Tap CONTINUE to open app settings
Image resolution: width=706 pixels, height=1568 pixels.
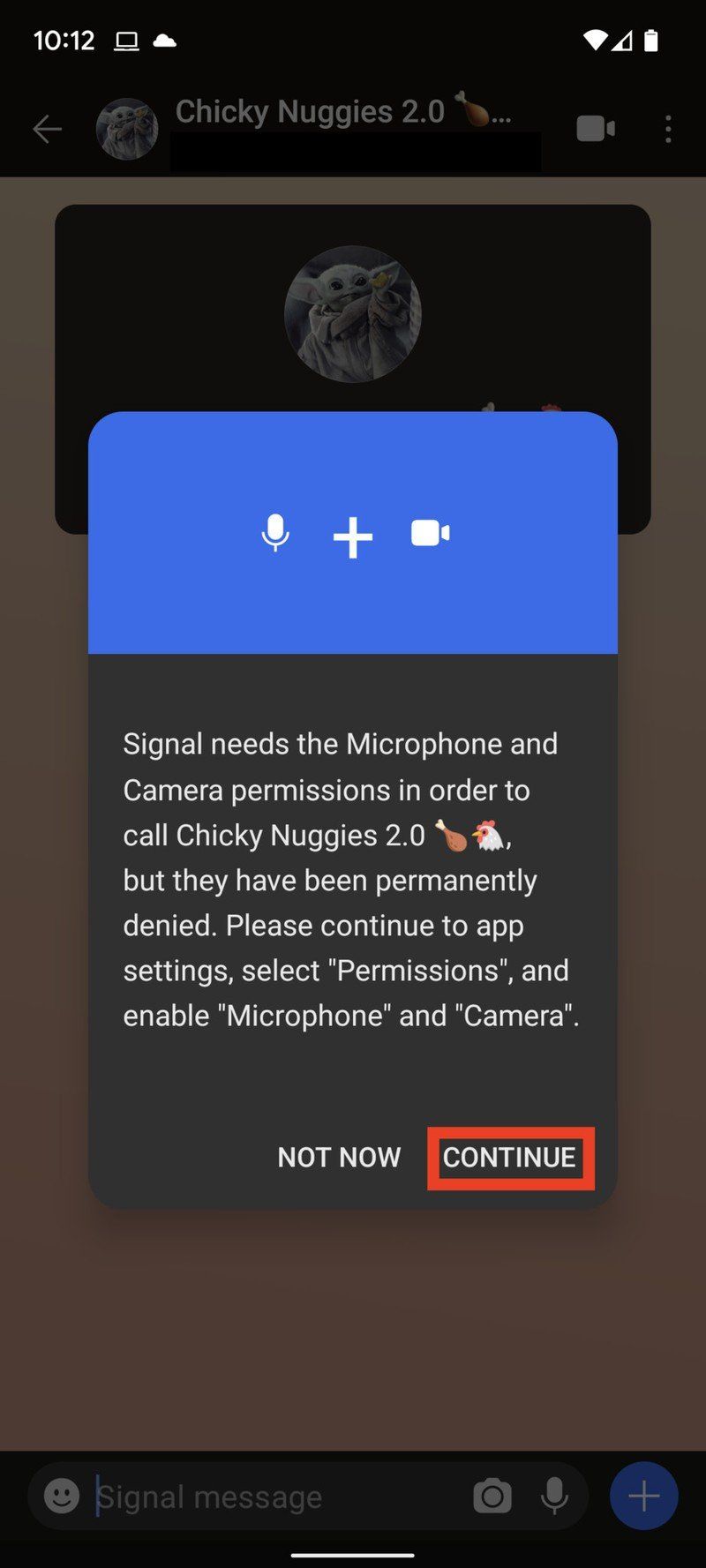pos(509,1158)
